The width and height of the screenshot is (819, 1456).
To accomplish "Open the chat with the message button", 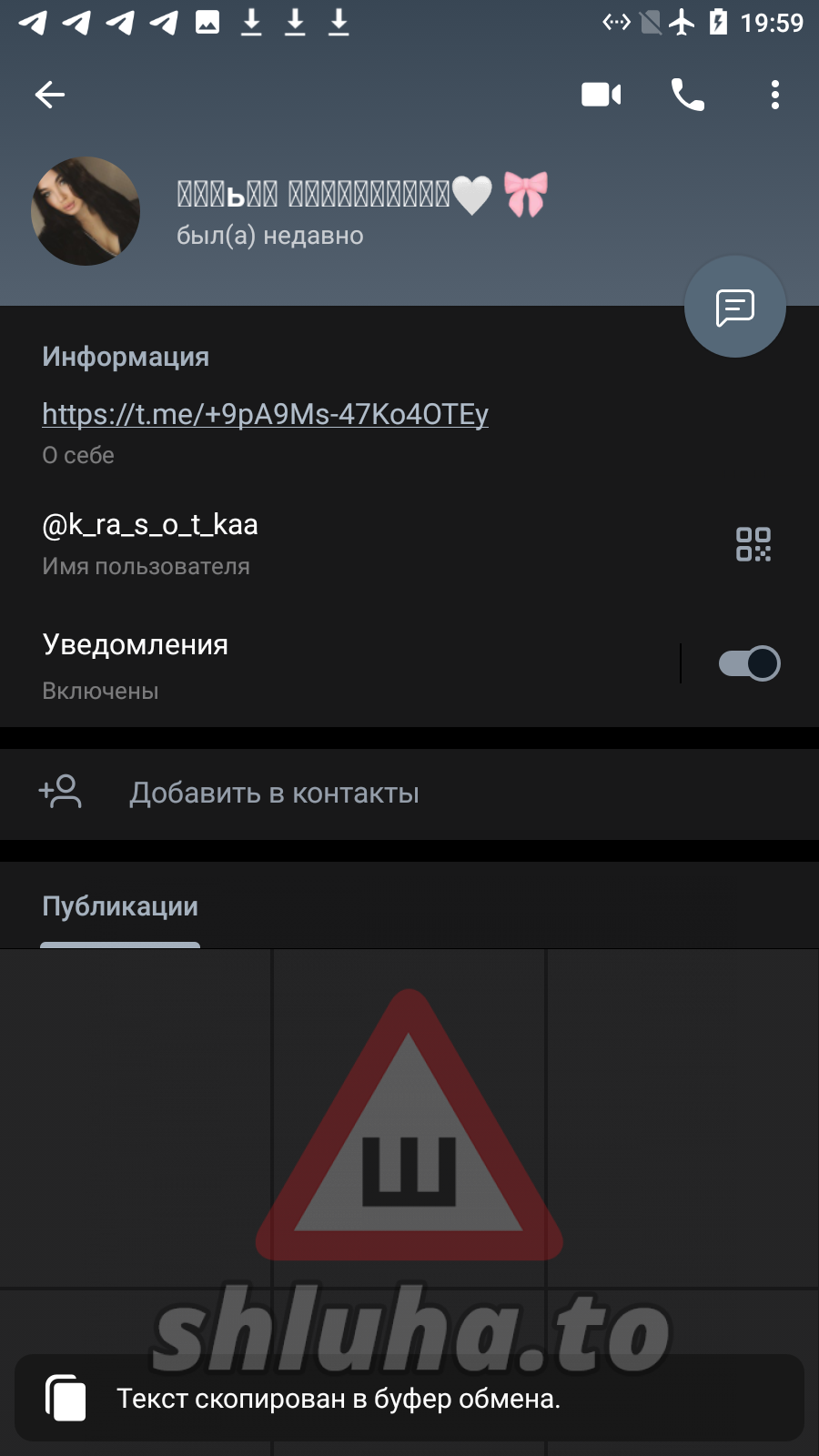I will (x=734, y=307).
